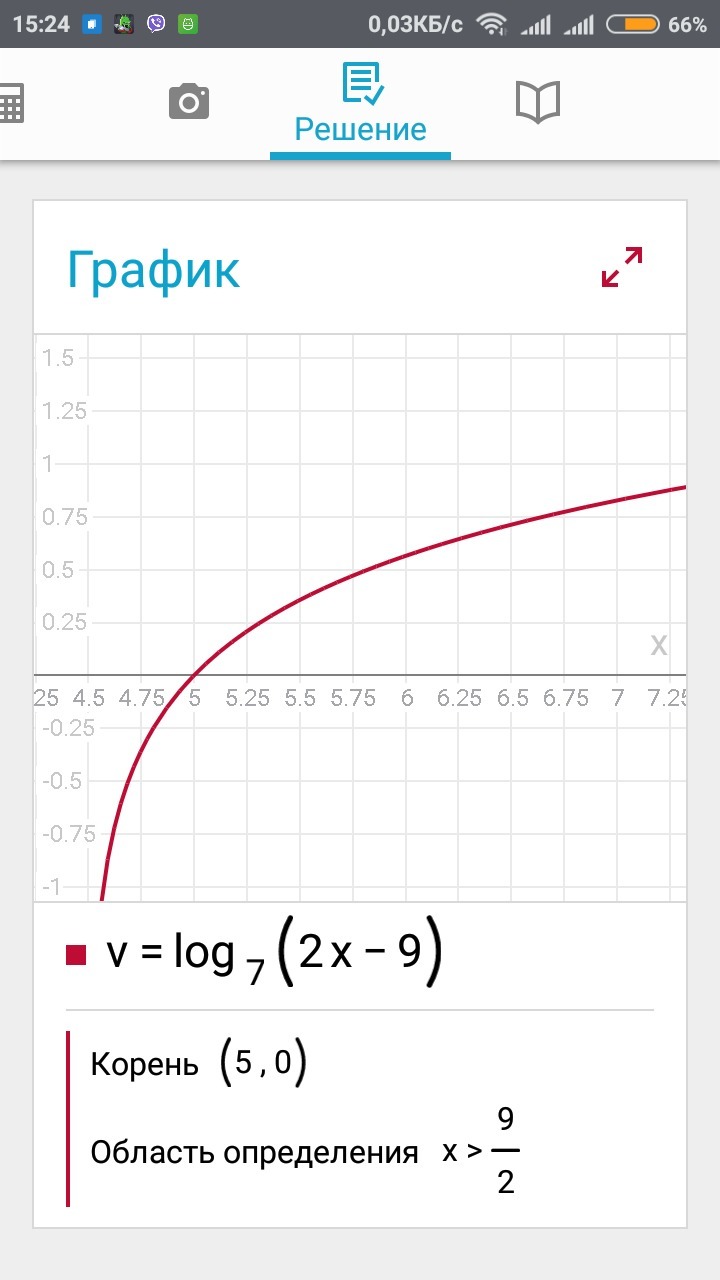Open the camera tab
The image size is (720, 1280).
189,102
